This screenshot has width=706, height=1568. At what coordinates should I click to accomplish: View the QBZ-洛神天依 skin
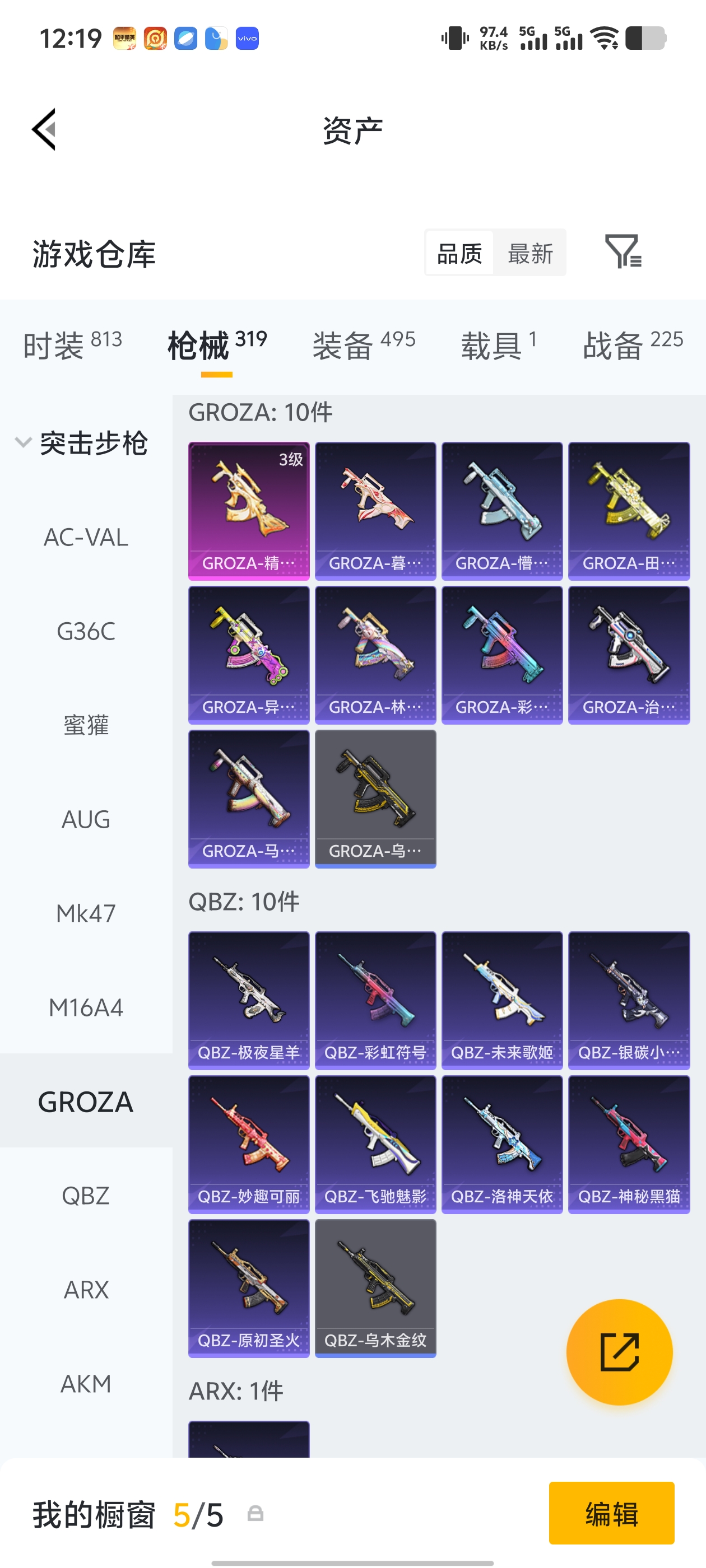coord(502,1144)
